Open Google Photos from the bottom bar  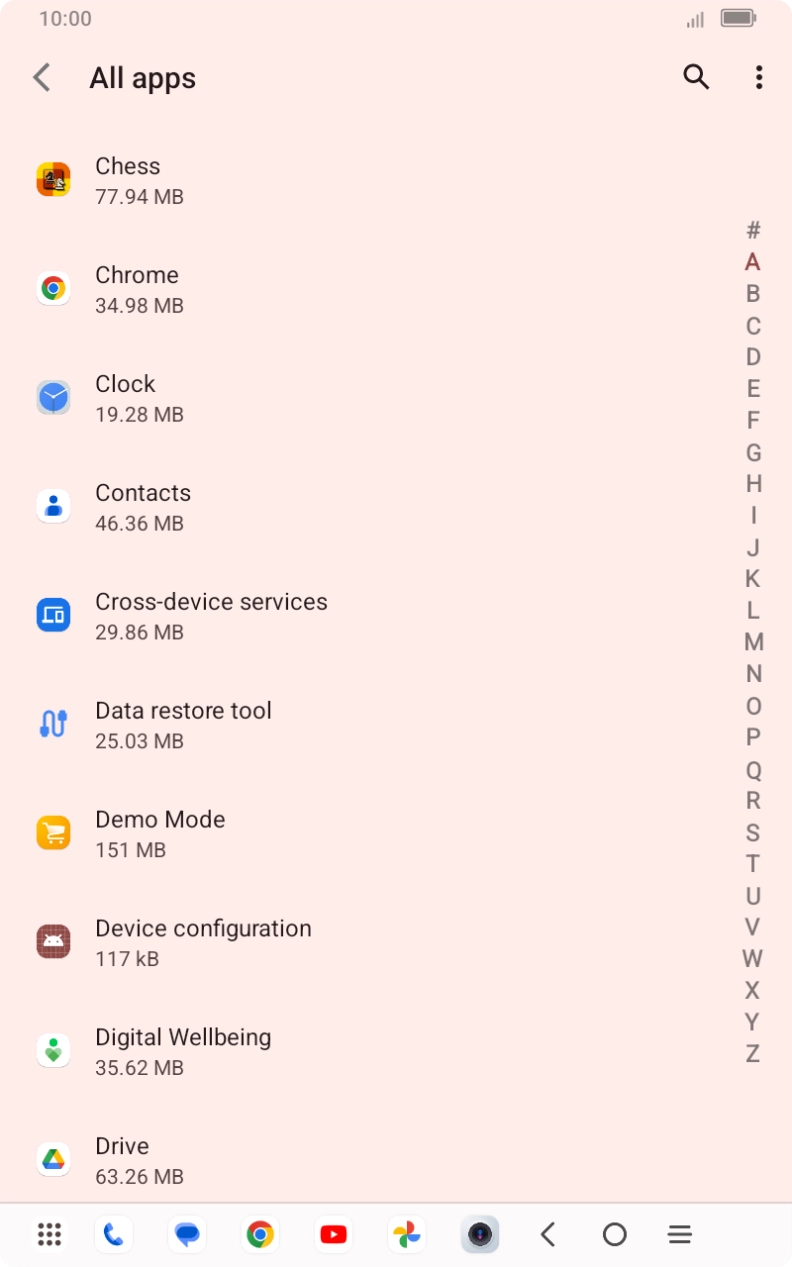click(x=407, y=1234)
